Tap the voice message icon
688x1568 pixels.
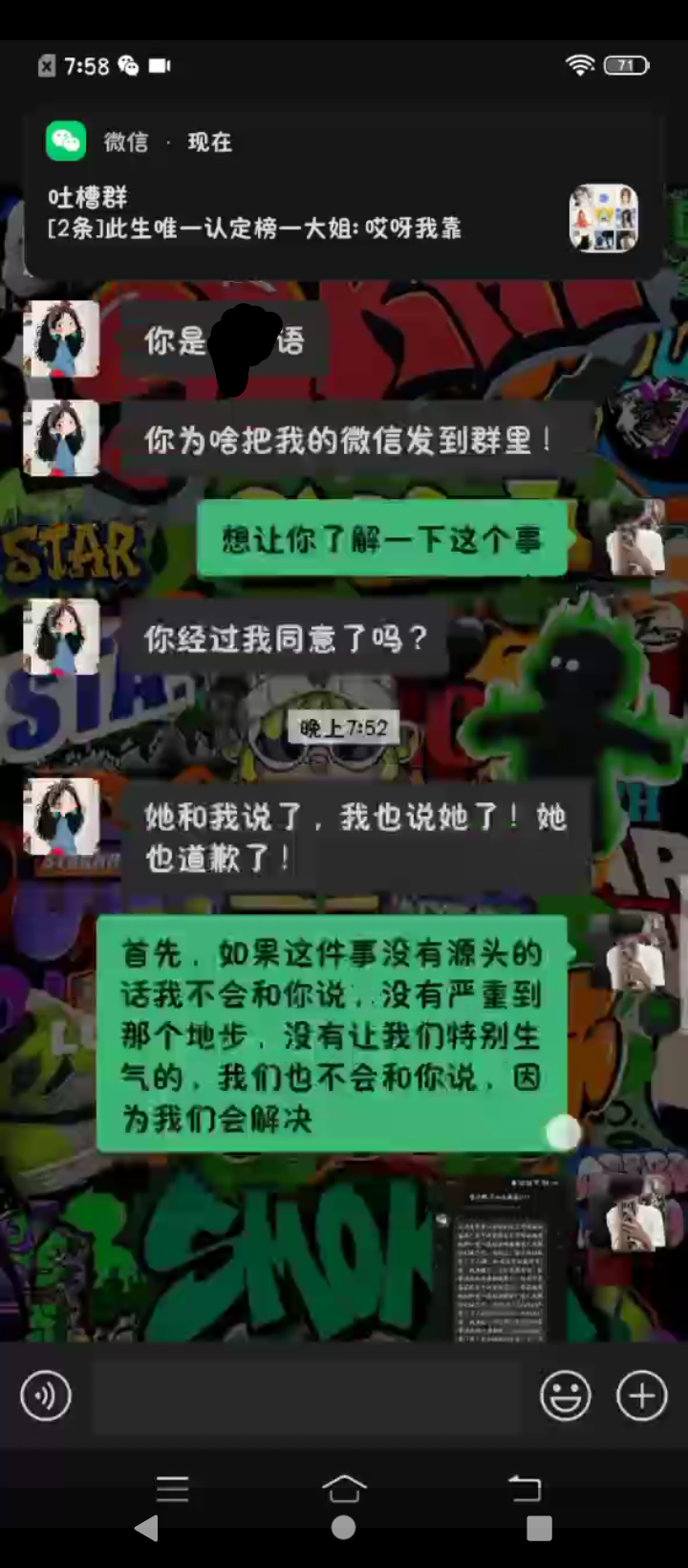click(x=46, y=1396)
